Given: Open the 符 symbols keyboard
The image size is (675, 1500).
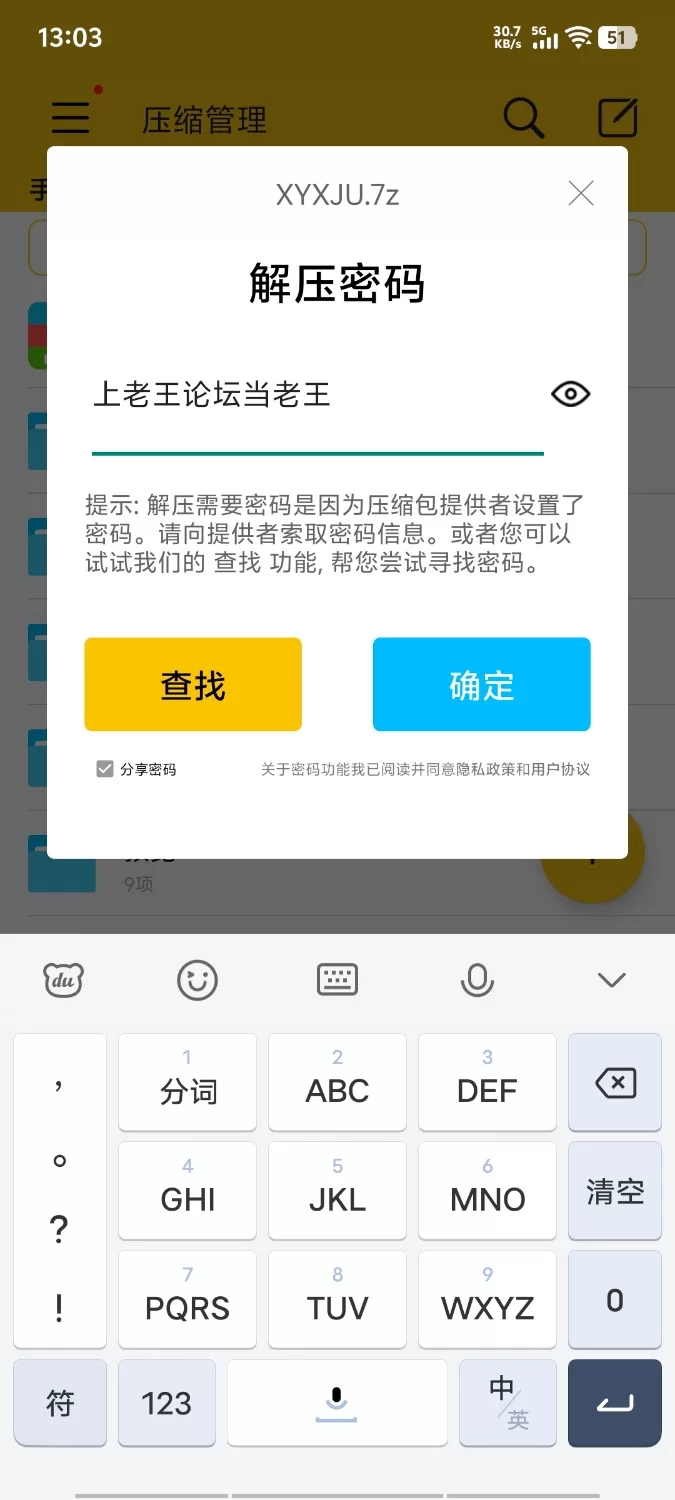Looking at the screenshot, I should point(60,1403).
